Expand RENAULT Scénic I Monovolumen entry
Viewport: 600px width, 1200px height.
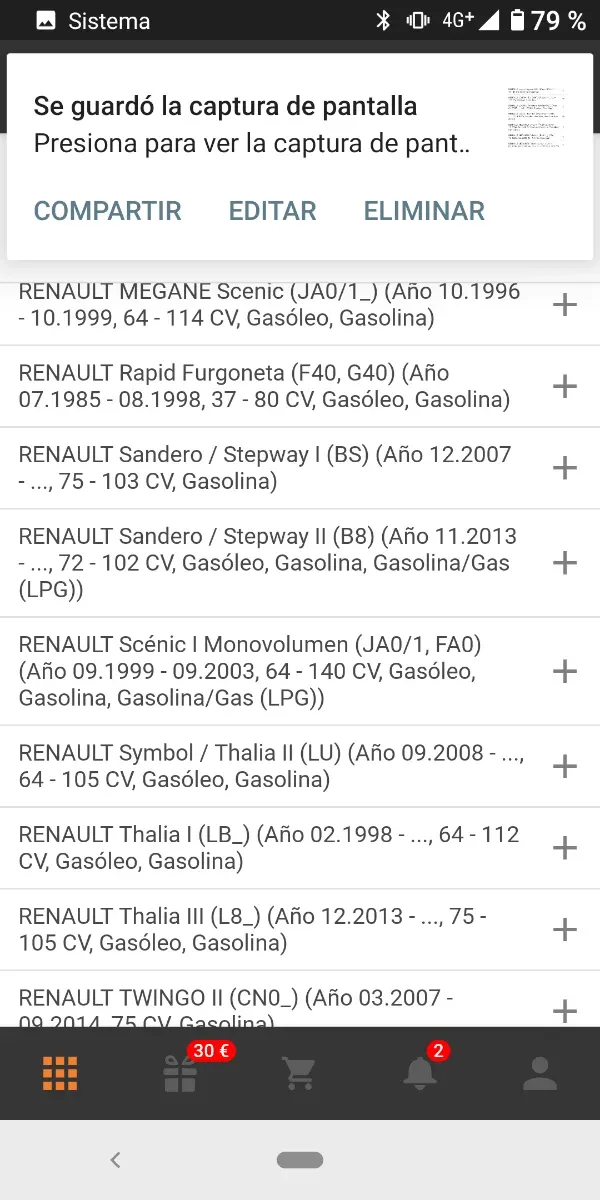tap(565, 671)
